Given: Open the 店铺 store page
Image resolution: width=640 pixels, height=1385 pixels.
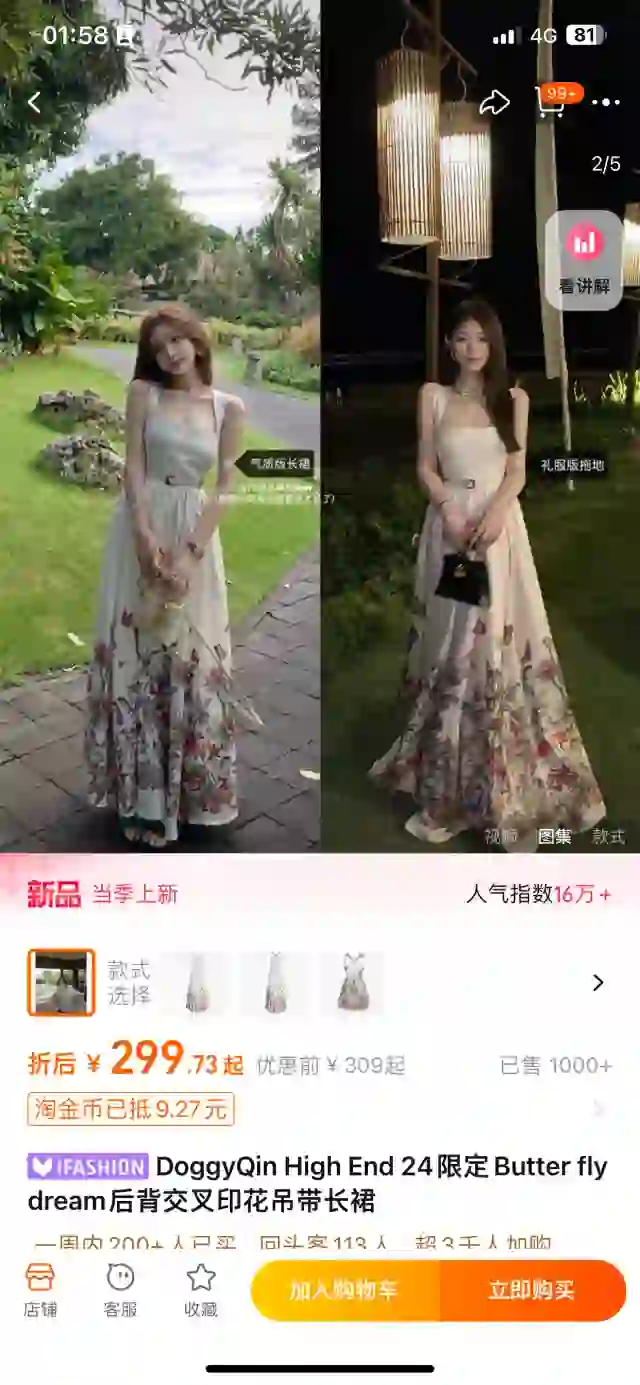Looking at the screenshot, I should 40,1290.
